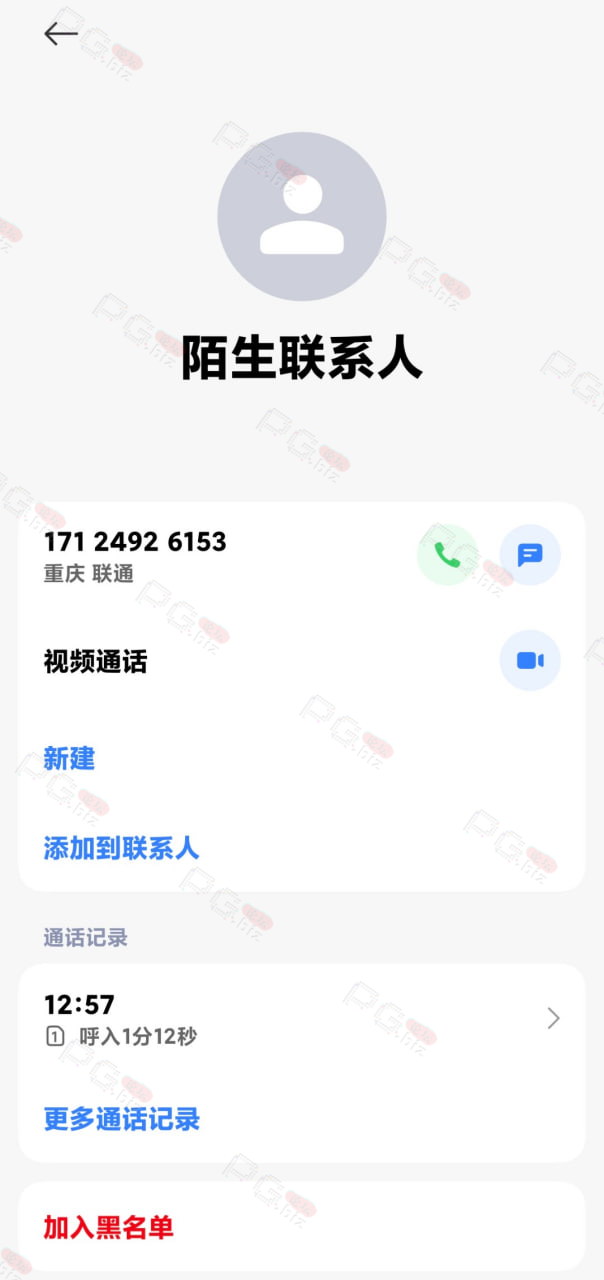Call 171 2492 6153 with green phone icon
Viewport: 604px width, 1280px height.
pos(447,555)
